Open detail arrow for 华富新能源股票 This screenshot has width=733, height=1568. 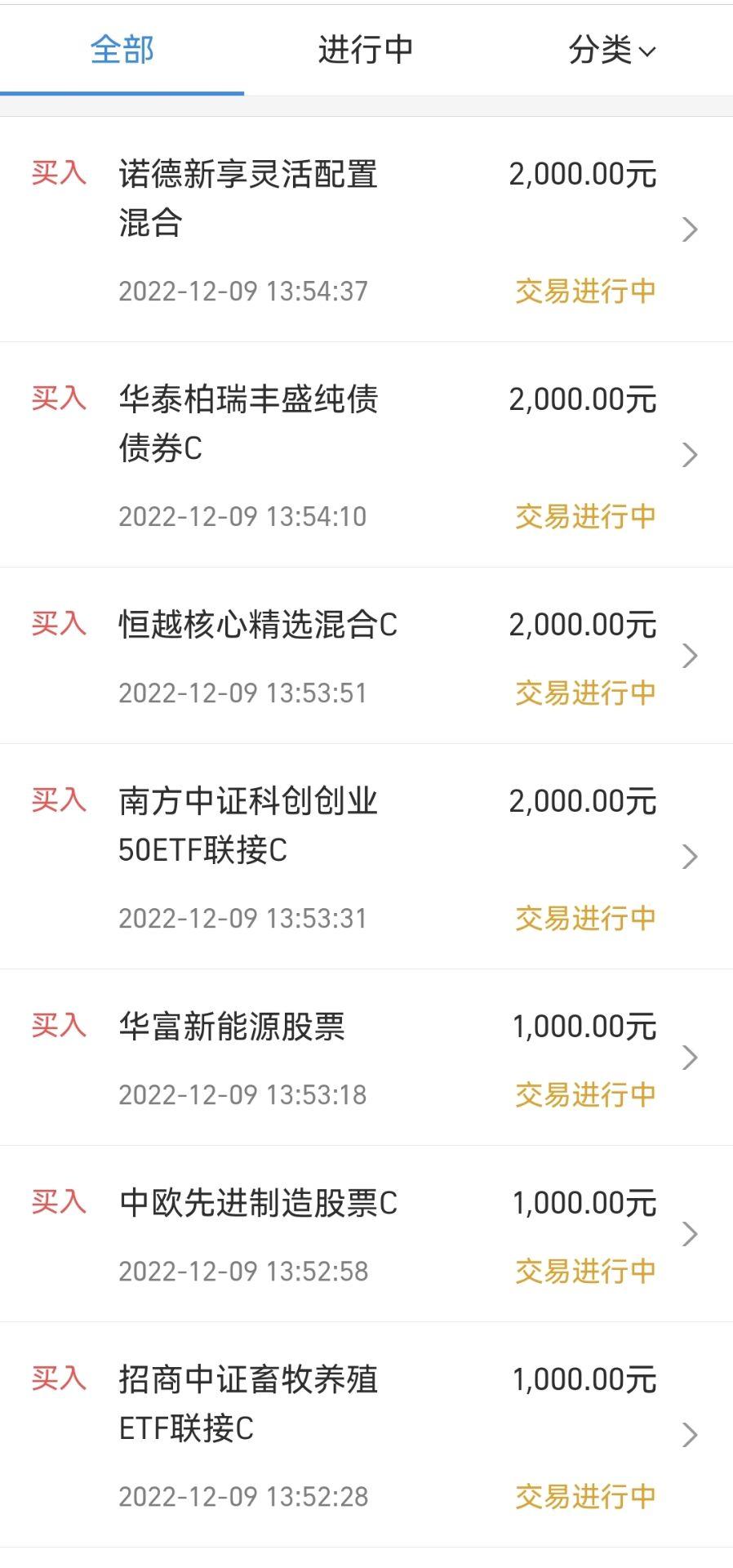[x=690, y=1057]
